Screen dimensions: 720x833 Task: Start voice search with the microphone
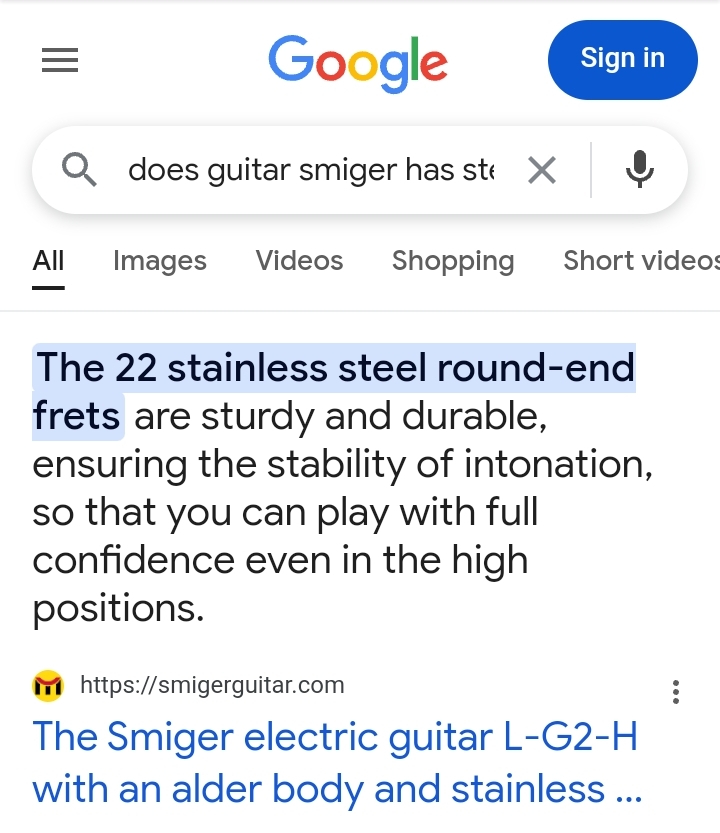click(x=639, y=171)
